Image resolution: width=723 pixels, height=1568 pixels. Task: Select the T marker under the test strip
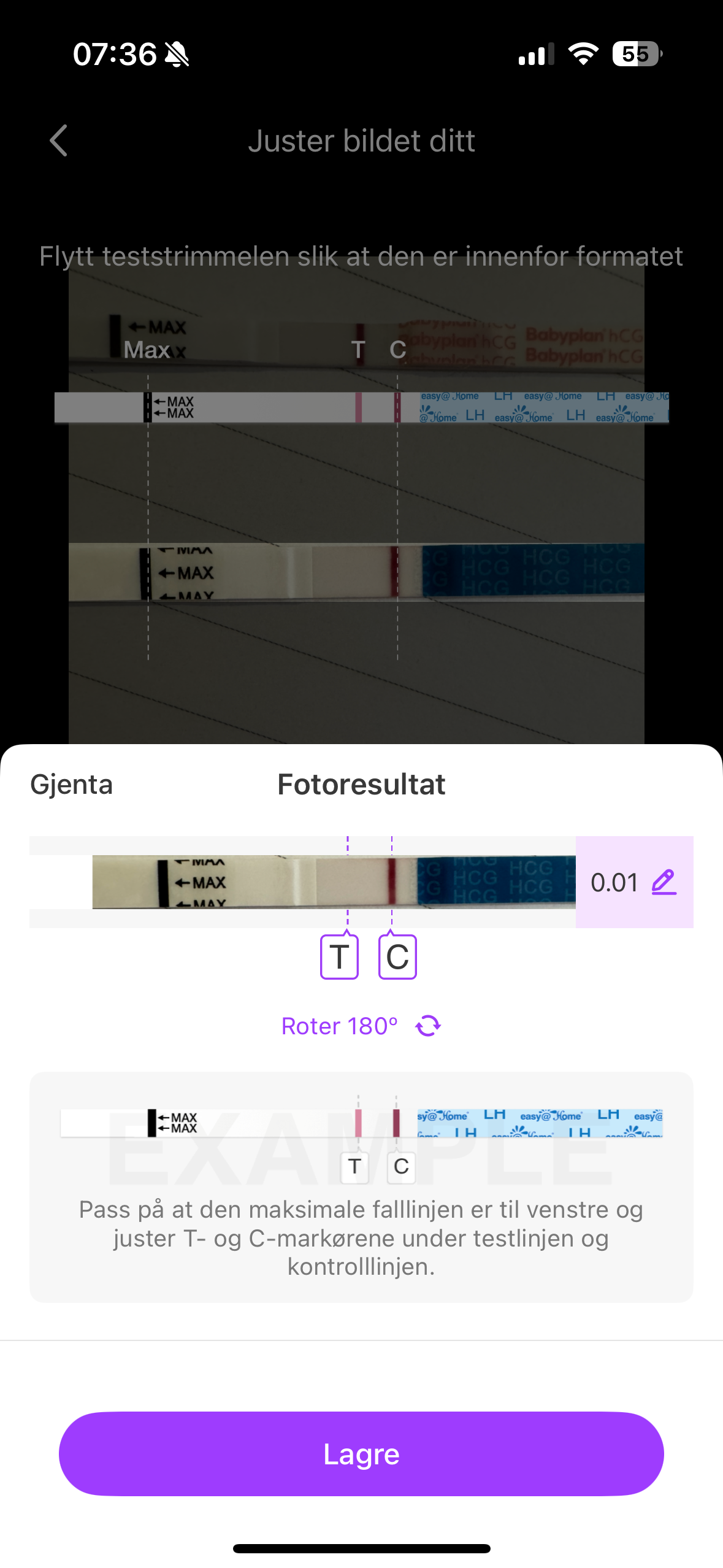[339, 956]
